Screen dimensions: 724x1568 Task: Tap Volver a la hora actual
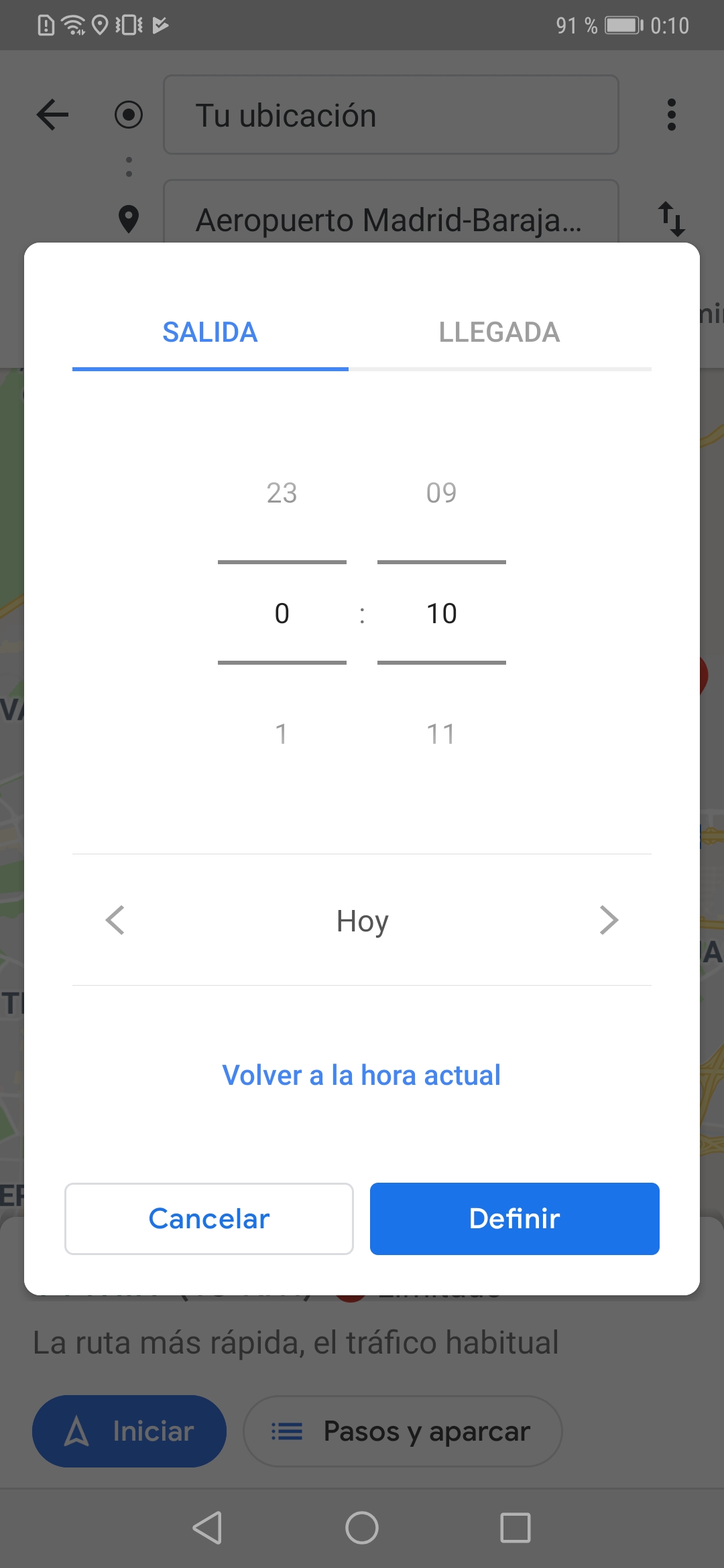pyautogui.click(x=361, y=1075)
